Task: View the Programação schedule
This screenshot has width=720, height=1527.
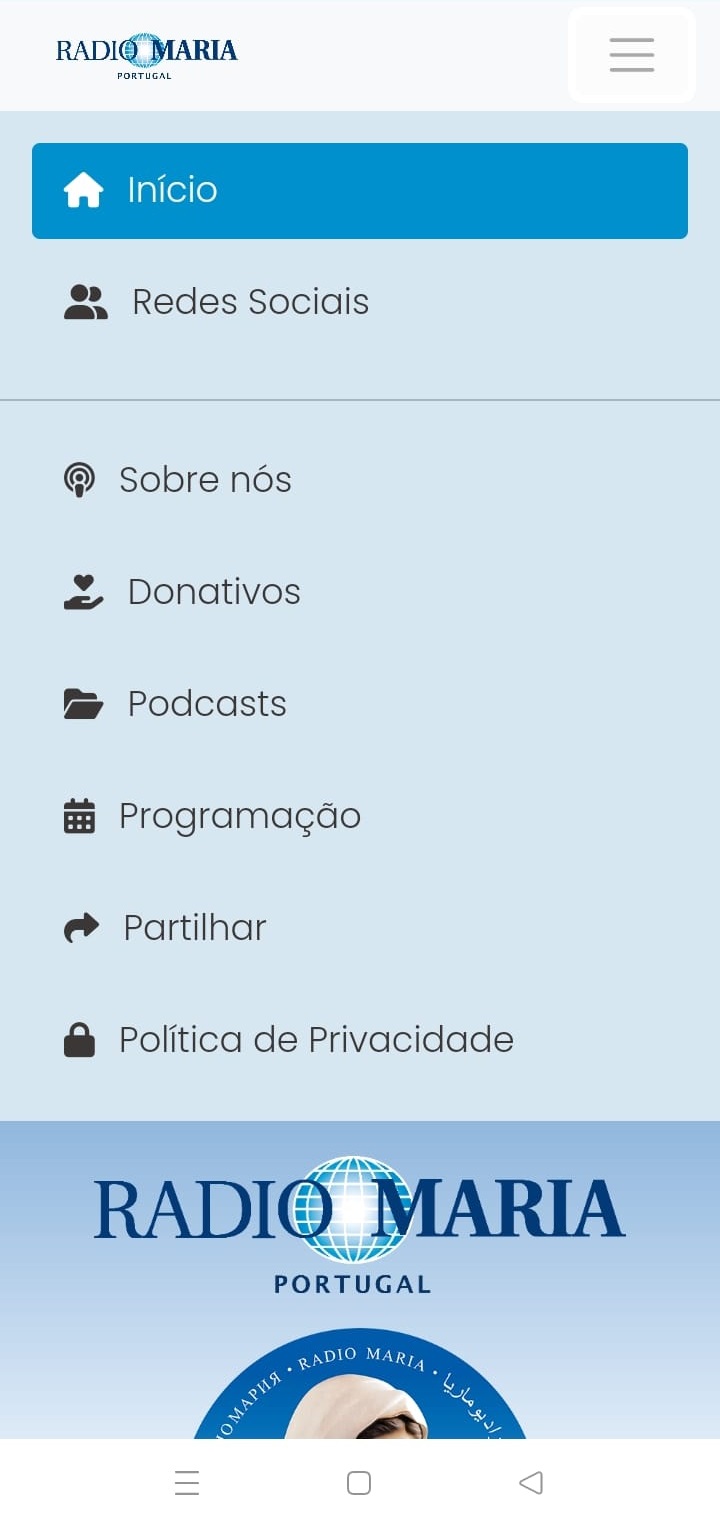Action: point(239,816)
